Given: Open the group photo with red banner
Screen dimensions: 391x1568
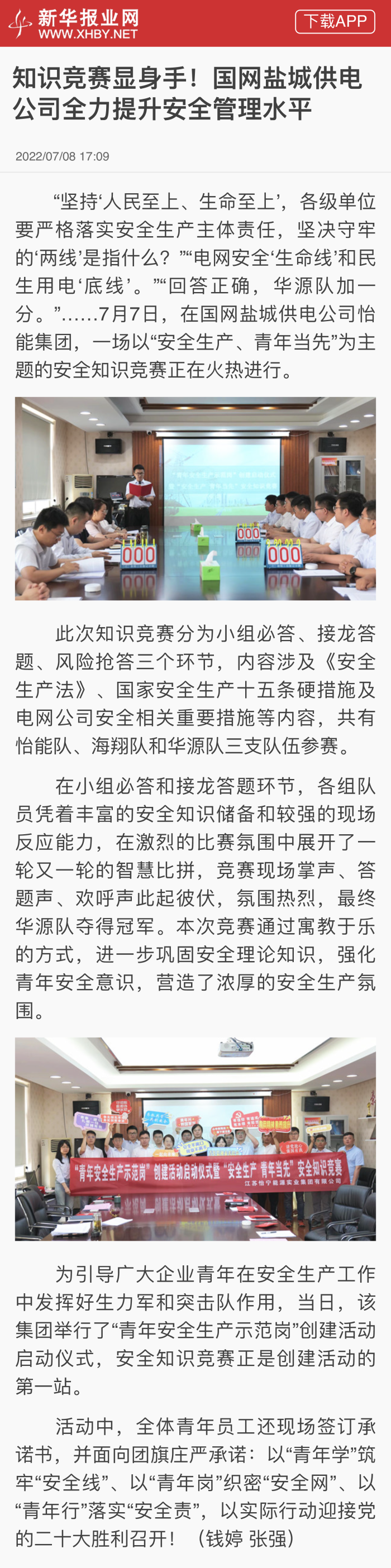Looking at the screenshot, I should click(x=195, y=1139).
